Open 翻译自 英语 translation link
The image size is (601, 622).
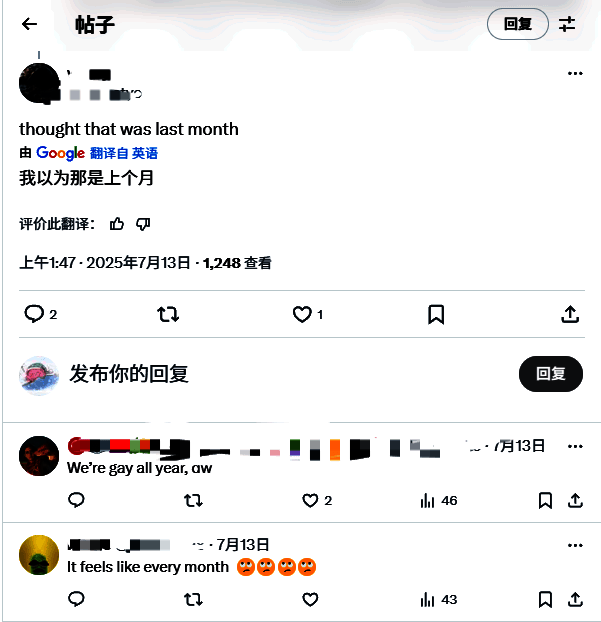coord(124,153)
